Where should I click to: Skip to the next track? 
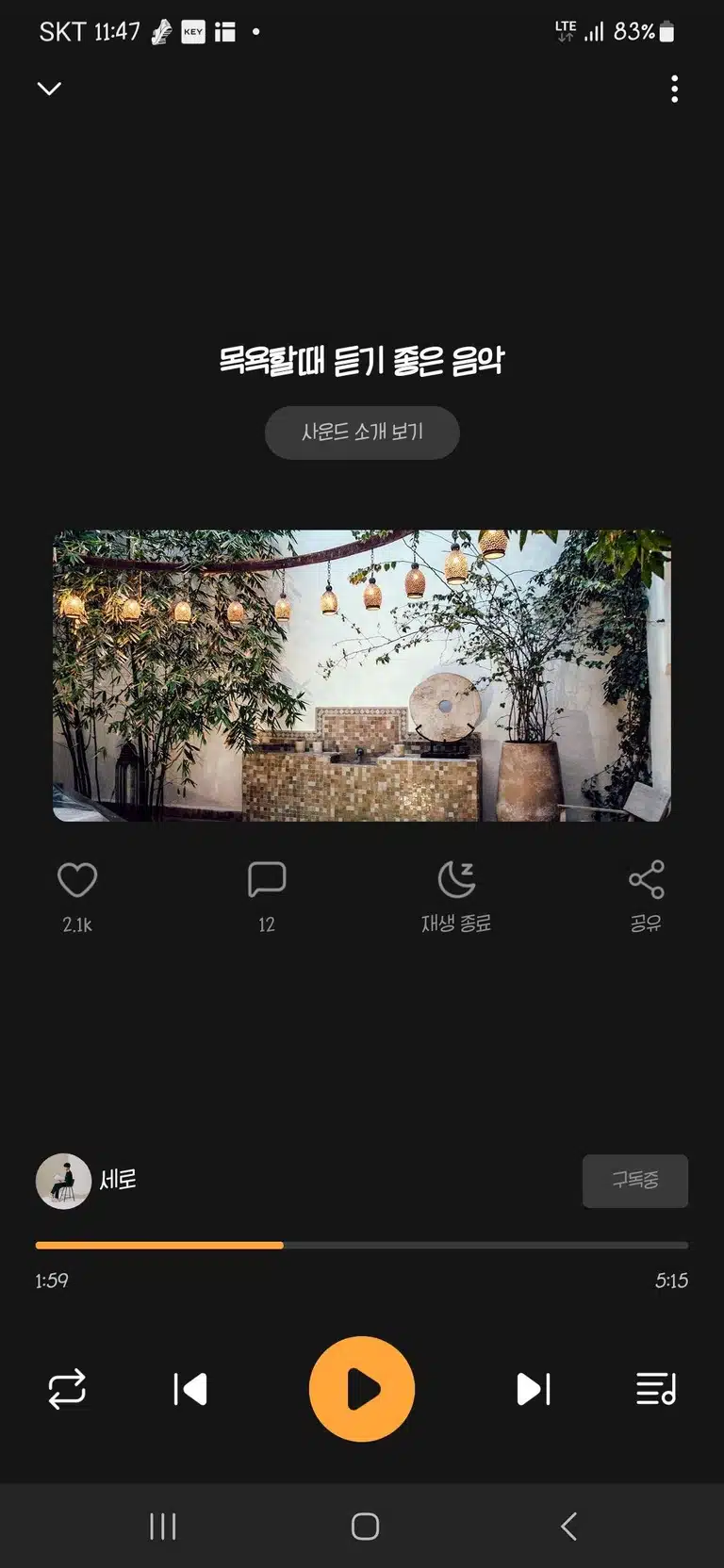[x=534, y=1389]
